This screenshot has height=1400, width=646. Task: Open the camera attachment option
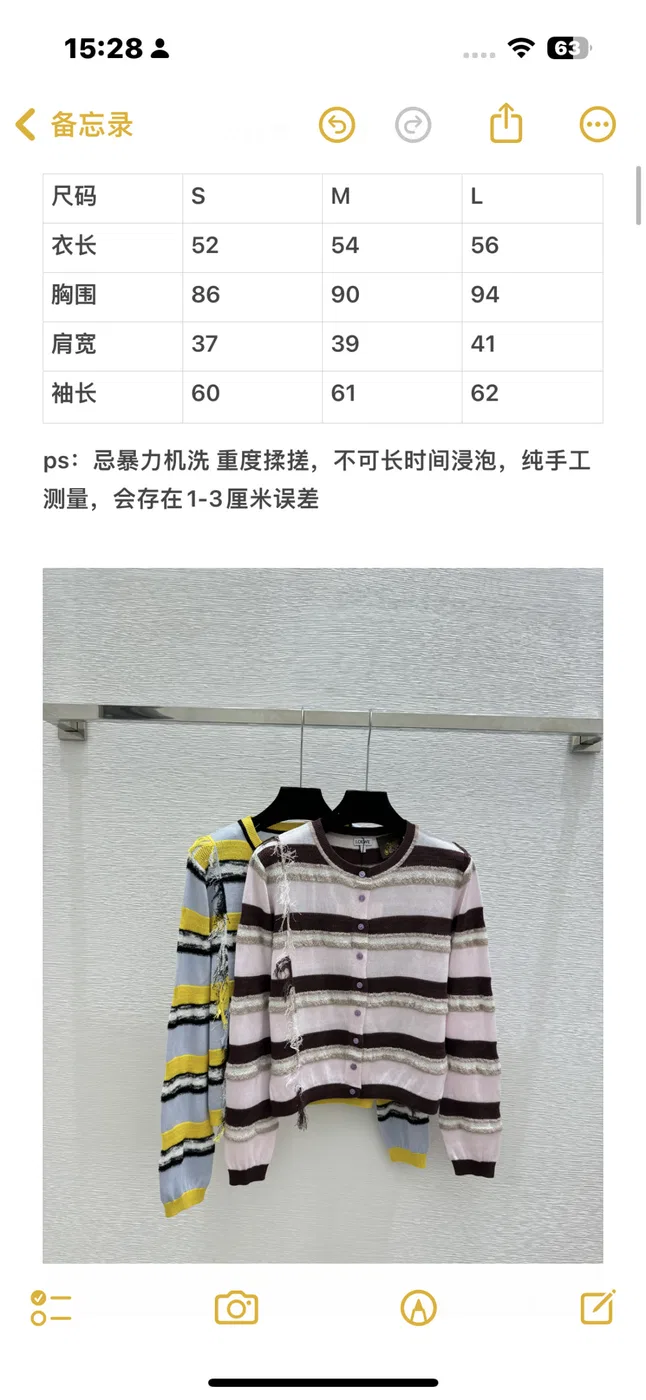click(237, 1307)
